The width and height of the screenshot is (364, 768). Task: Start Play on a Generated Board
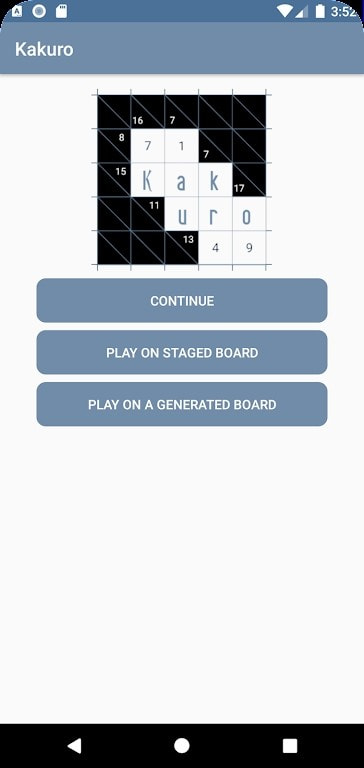[182, 405]
